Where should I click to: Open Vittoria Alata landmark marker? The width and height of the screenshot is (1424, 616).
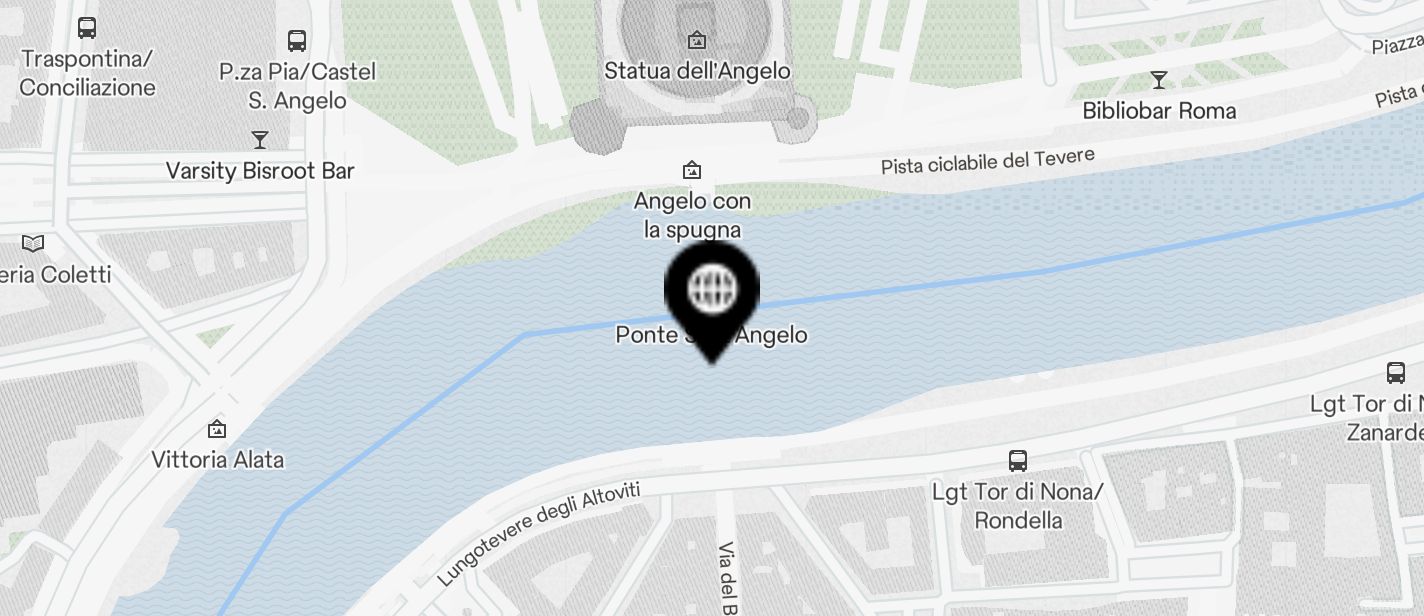[x=216, y=430]
